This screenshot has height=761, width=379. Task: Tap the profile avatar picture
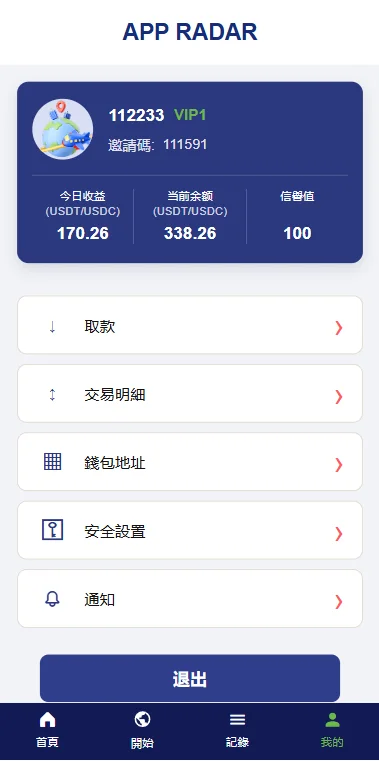[x=63, y=129]
